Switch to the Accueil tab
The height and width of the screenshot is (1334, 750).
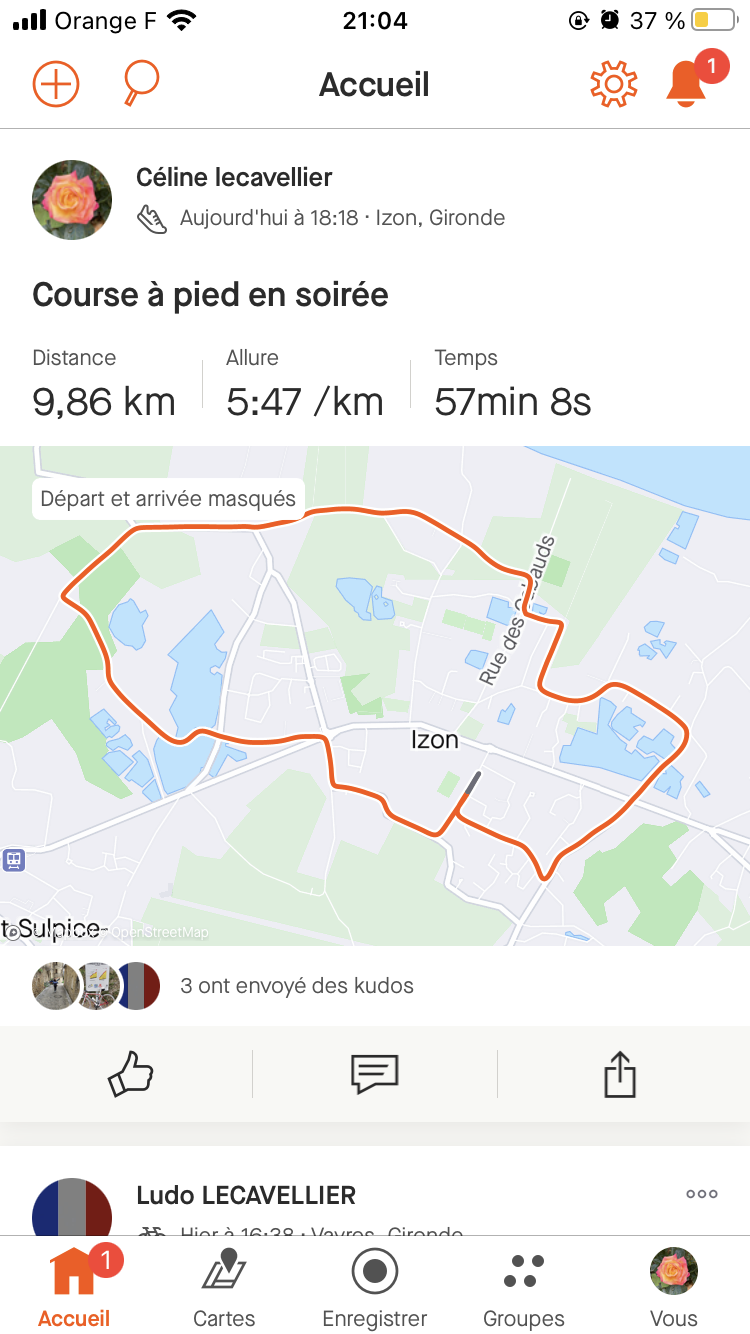coord(74,1288)
